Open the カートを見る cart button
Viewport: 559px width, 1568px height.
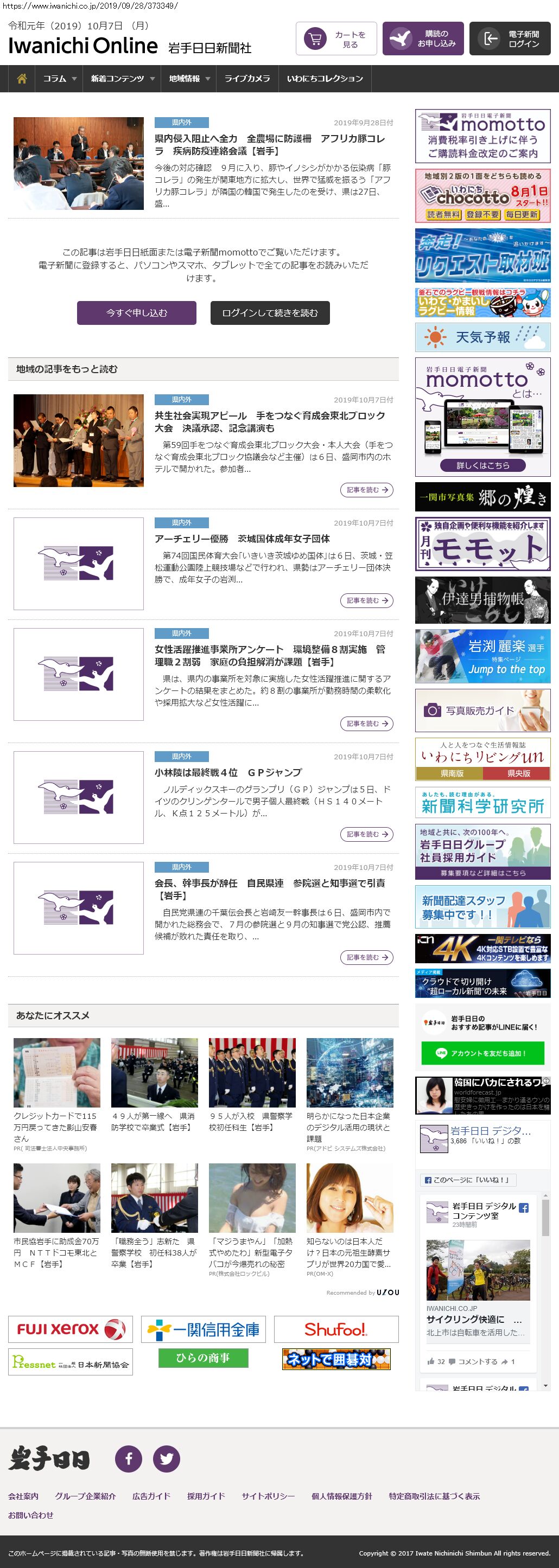click(x=336, y=39)
